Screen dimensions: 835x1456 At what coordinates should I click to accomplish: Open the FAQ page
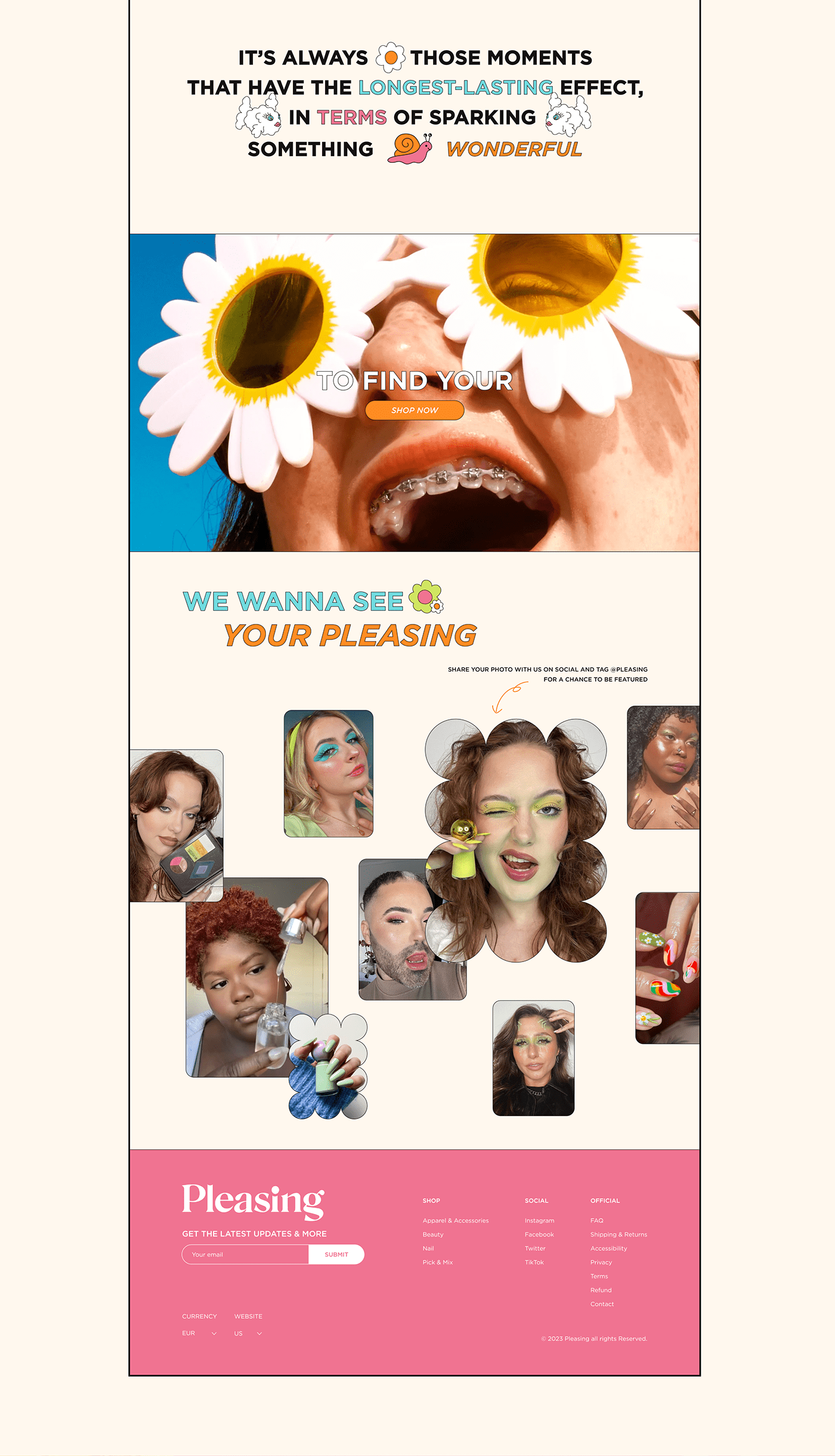point(596,1220)
